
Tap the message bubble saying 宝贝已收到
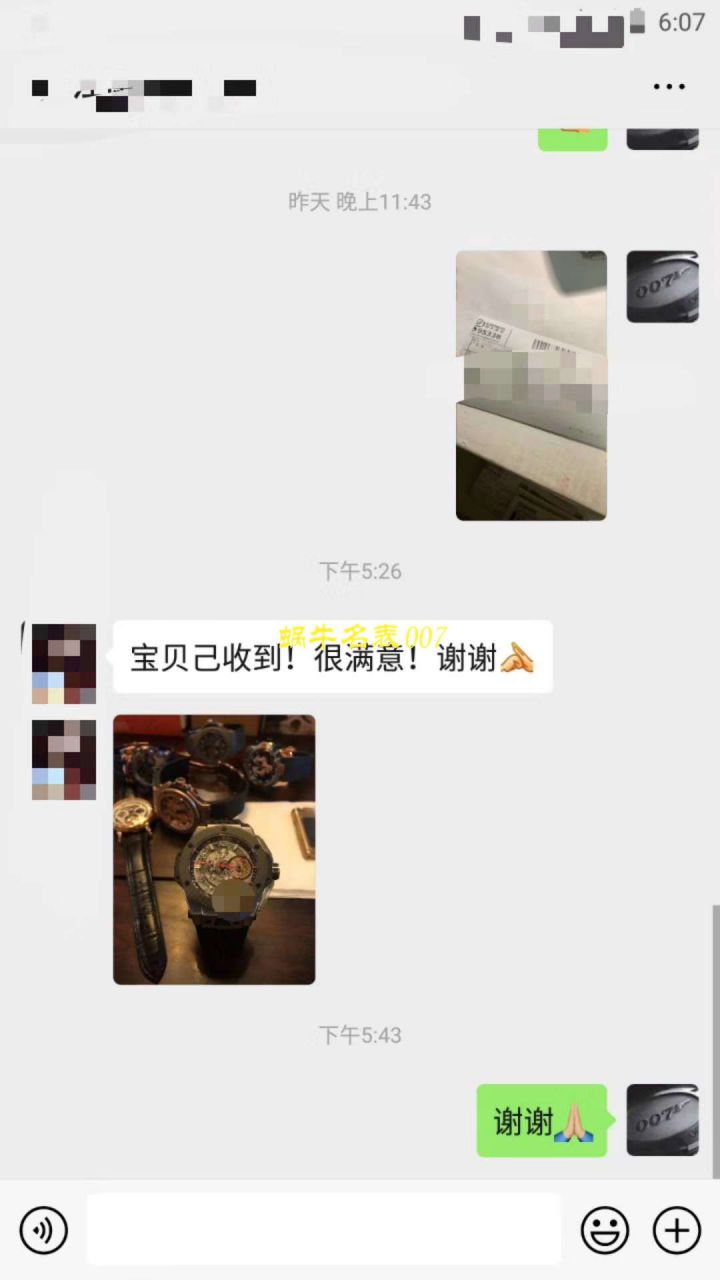pyautogui.click(x=332, y=657)
